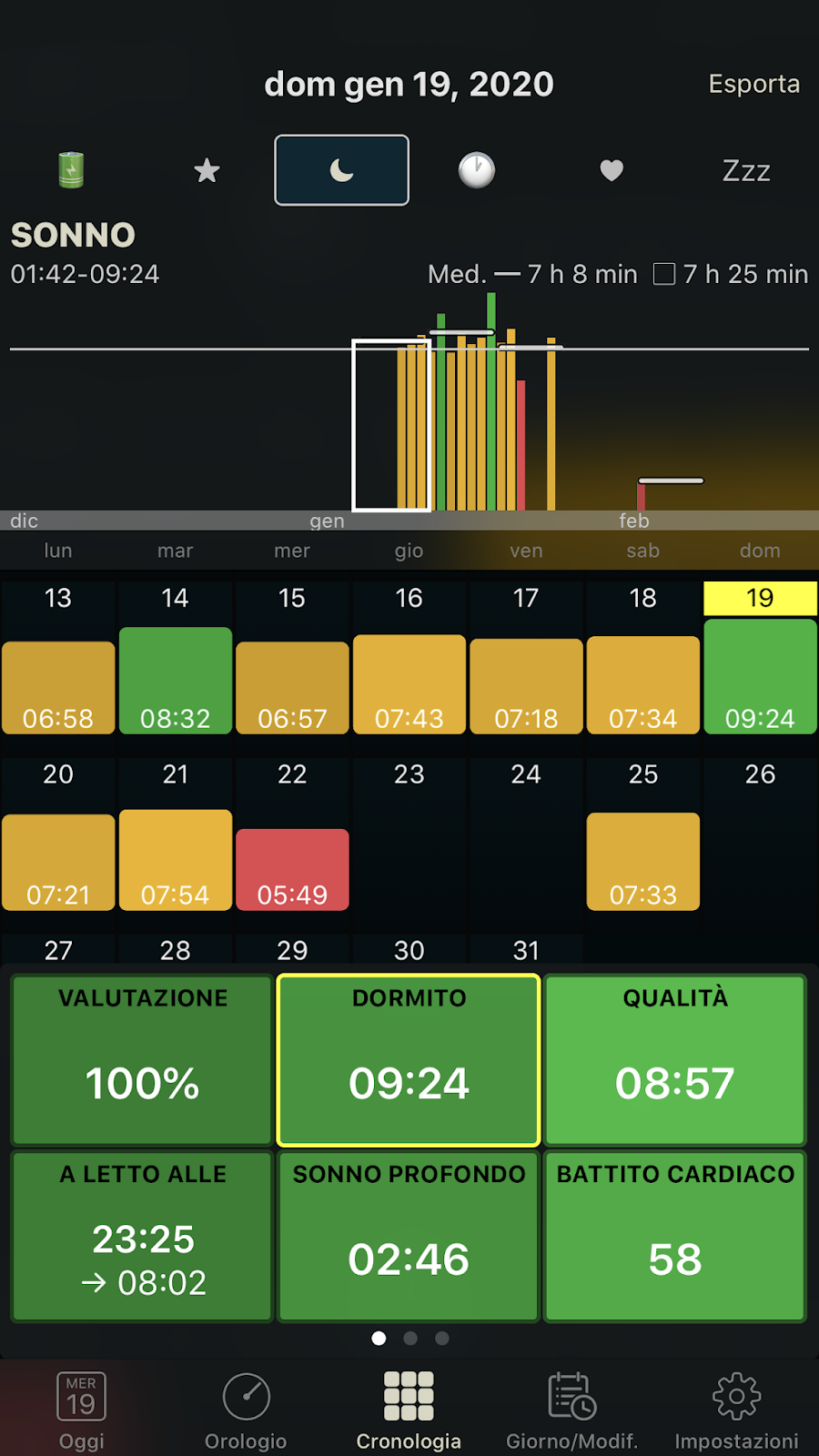This screenshot has width=819, height=1456.
Task: Select the moon sleep view
Action: 341,170
